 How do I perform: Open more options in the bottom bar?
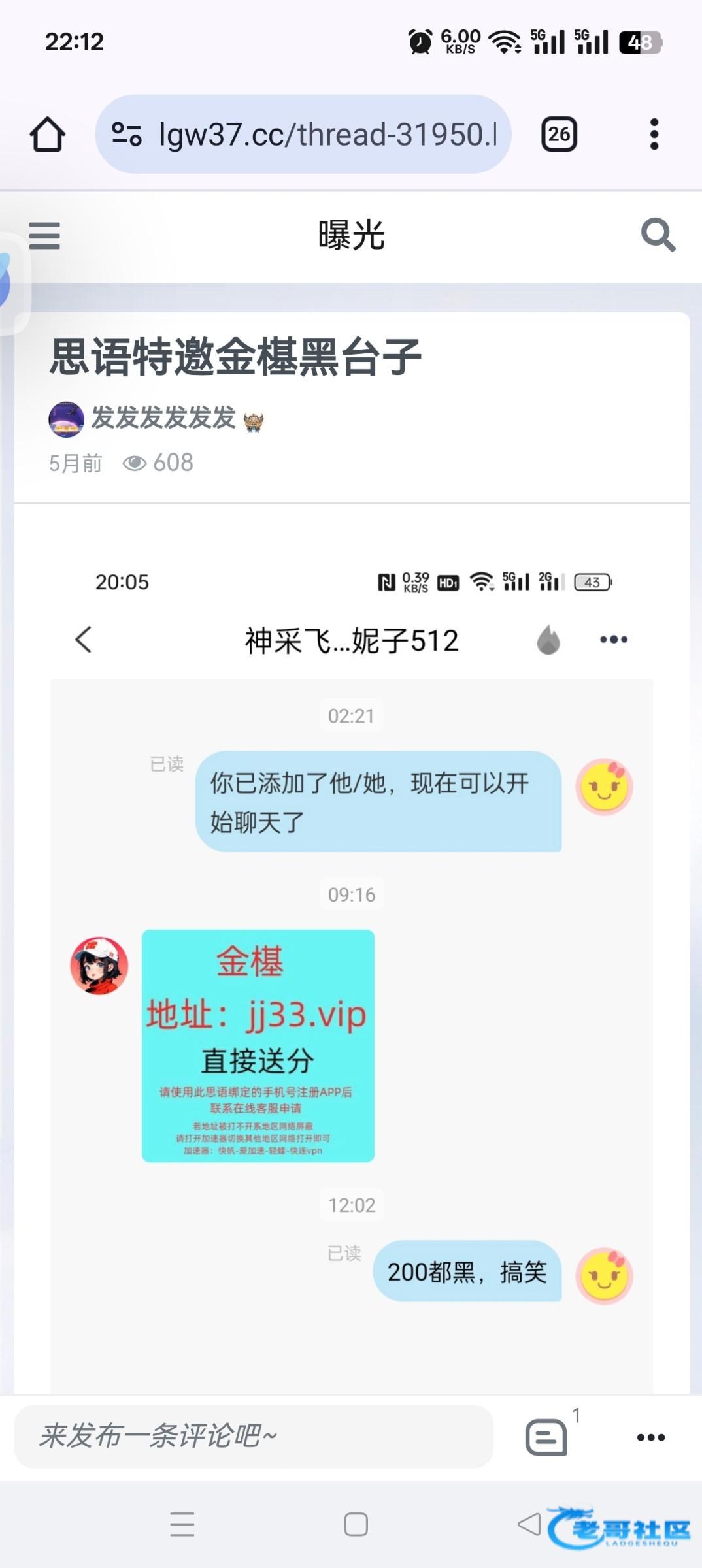(x=651, y=1437)
